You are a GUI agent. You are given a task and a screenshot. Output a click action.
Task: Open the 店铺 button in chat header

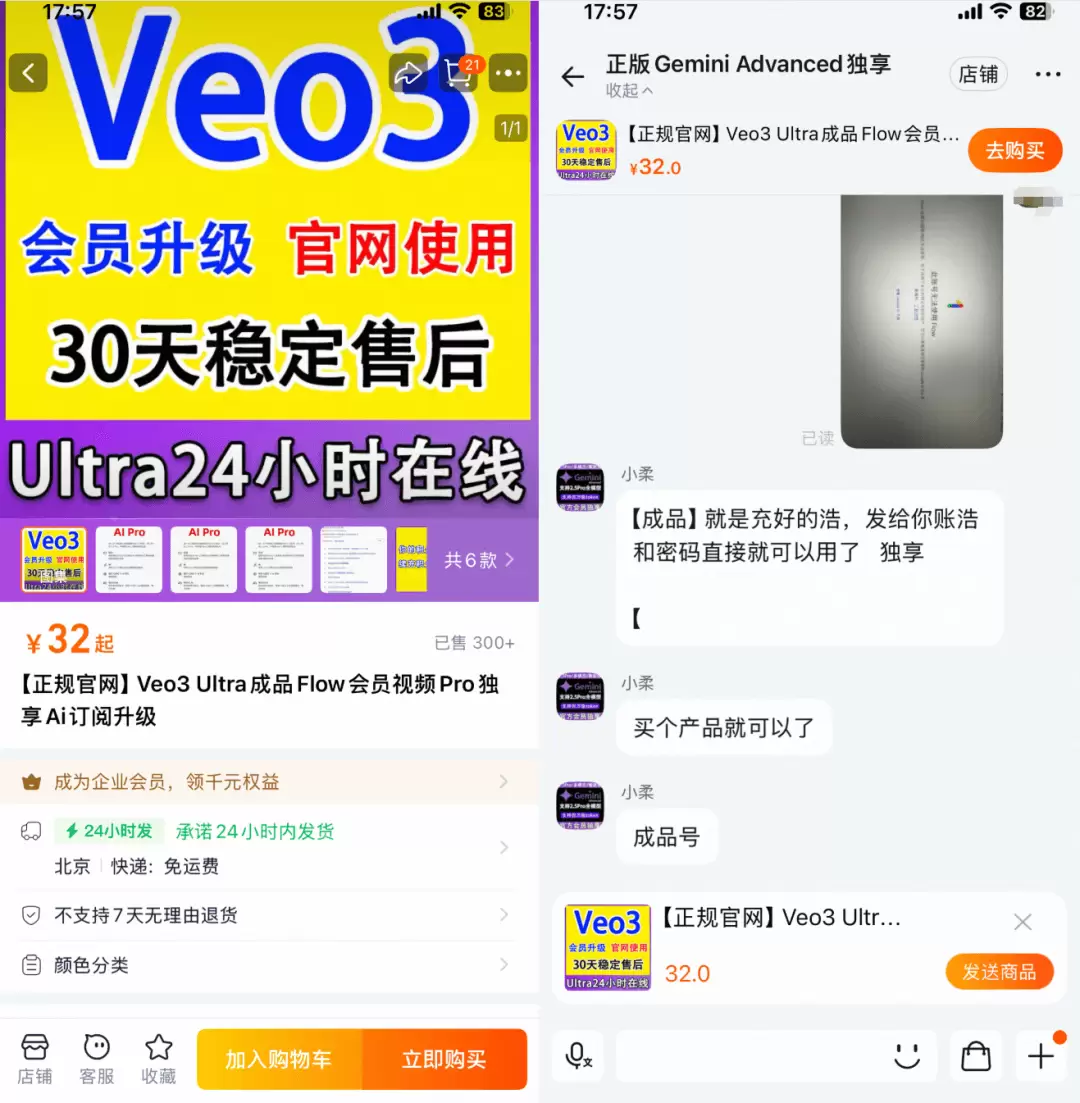978,74
